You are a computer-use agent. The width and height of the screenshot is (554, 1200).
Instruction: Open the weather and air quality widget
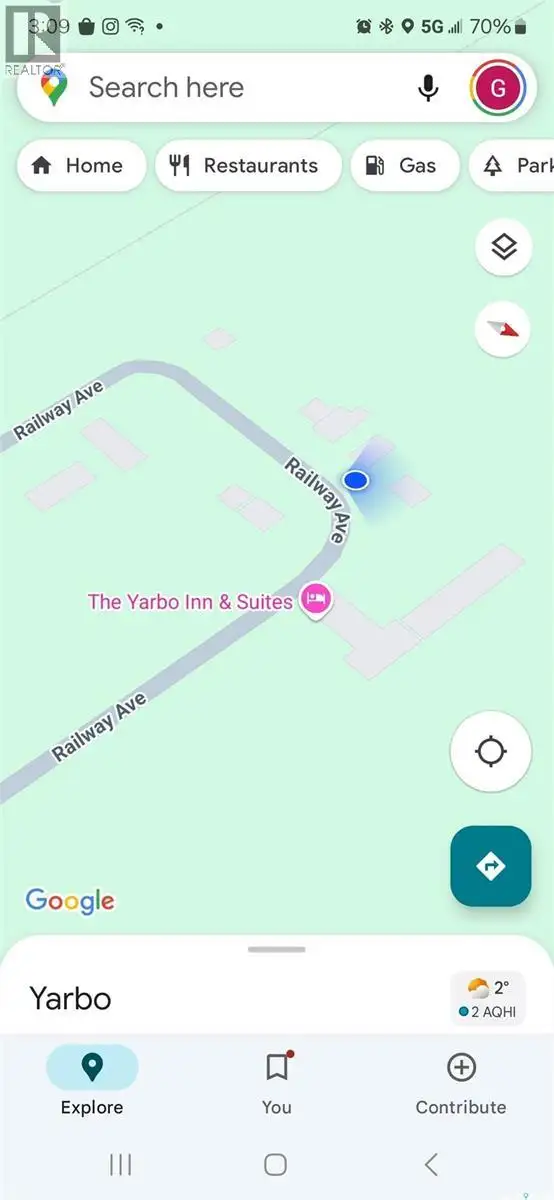point(490,999)
